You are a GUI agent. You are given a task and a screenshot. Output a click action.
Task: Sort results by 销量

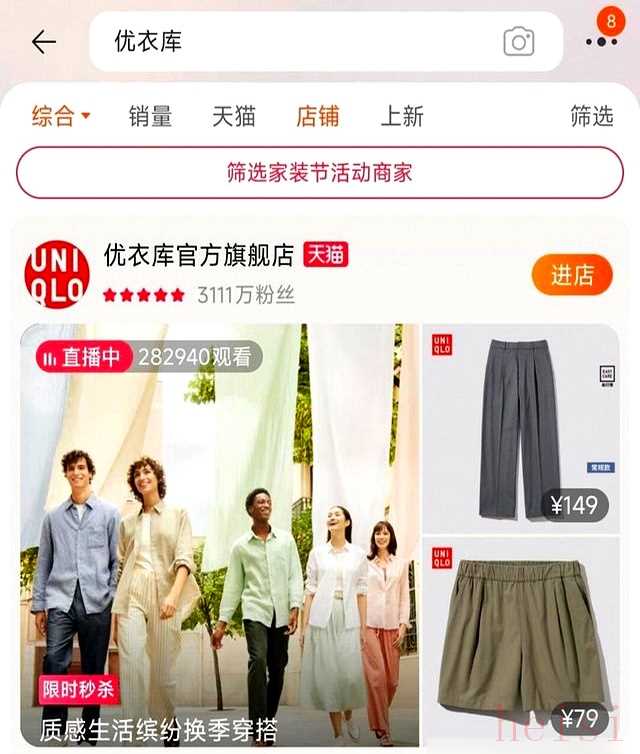(150, 116)
